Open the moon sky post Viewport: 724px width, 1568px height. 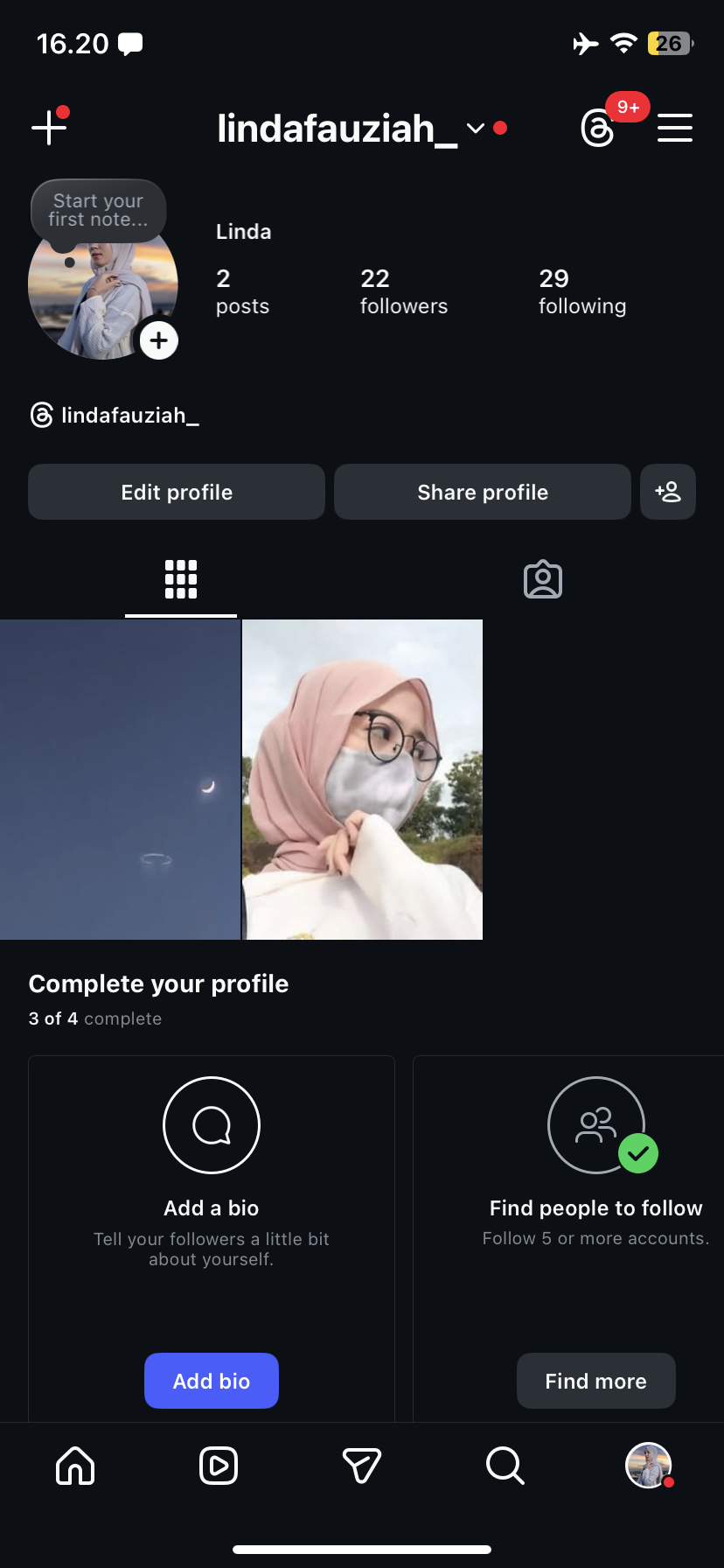(120, 780)
